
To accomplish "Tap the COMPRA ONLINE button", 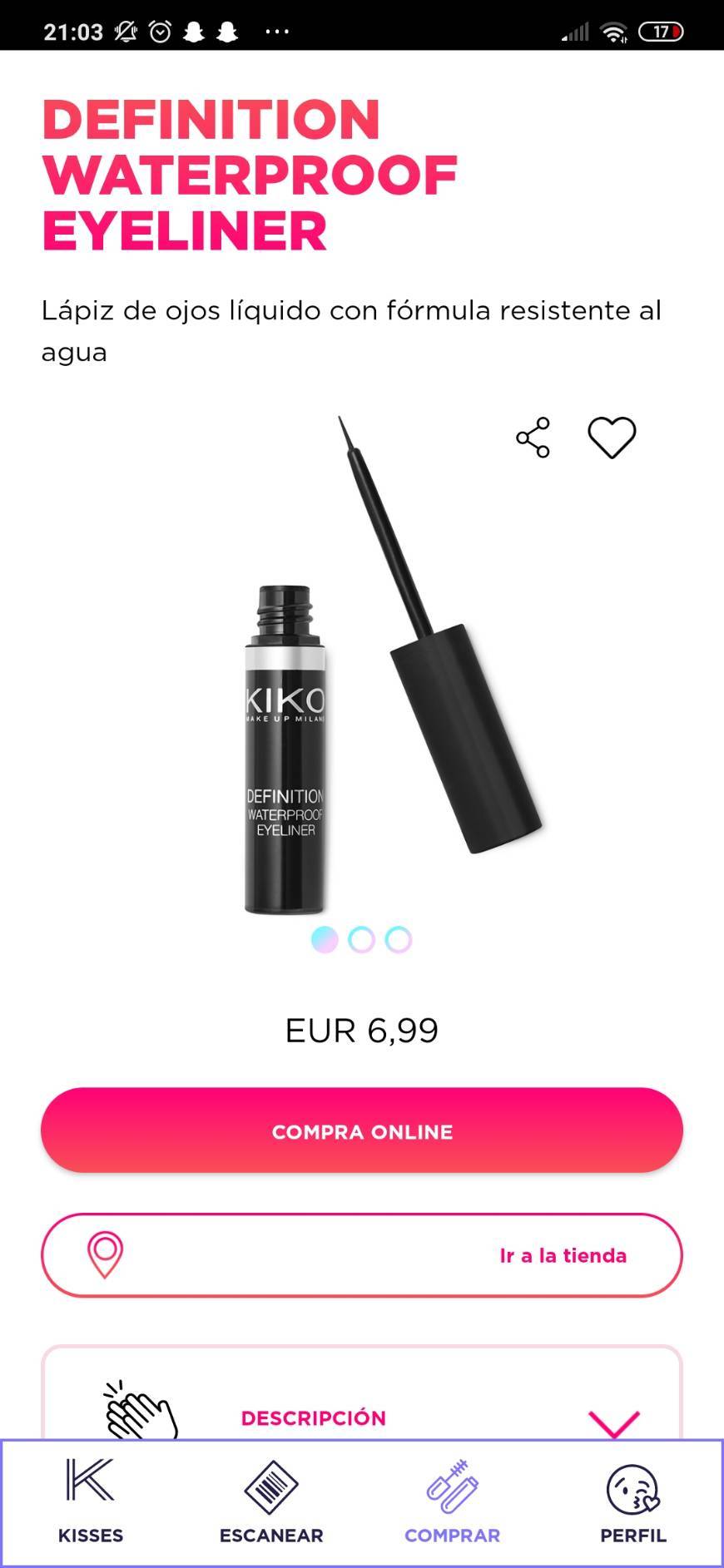I will pyautogui.click(x=362, y=1130).
